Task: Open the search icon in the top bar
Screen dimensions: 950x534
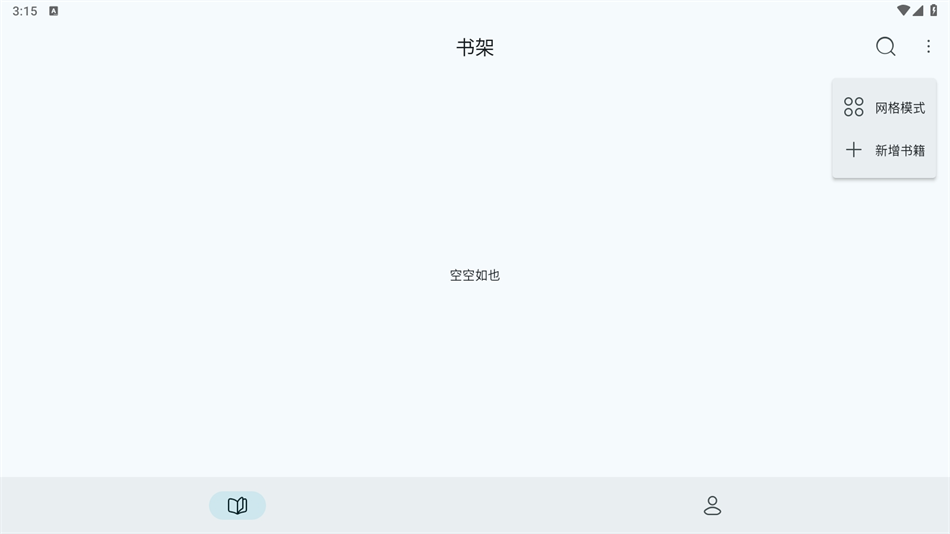Action: click(x=885, y=47)
